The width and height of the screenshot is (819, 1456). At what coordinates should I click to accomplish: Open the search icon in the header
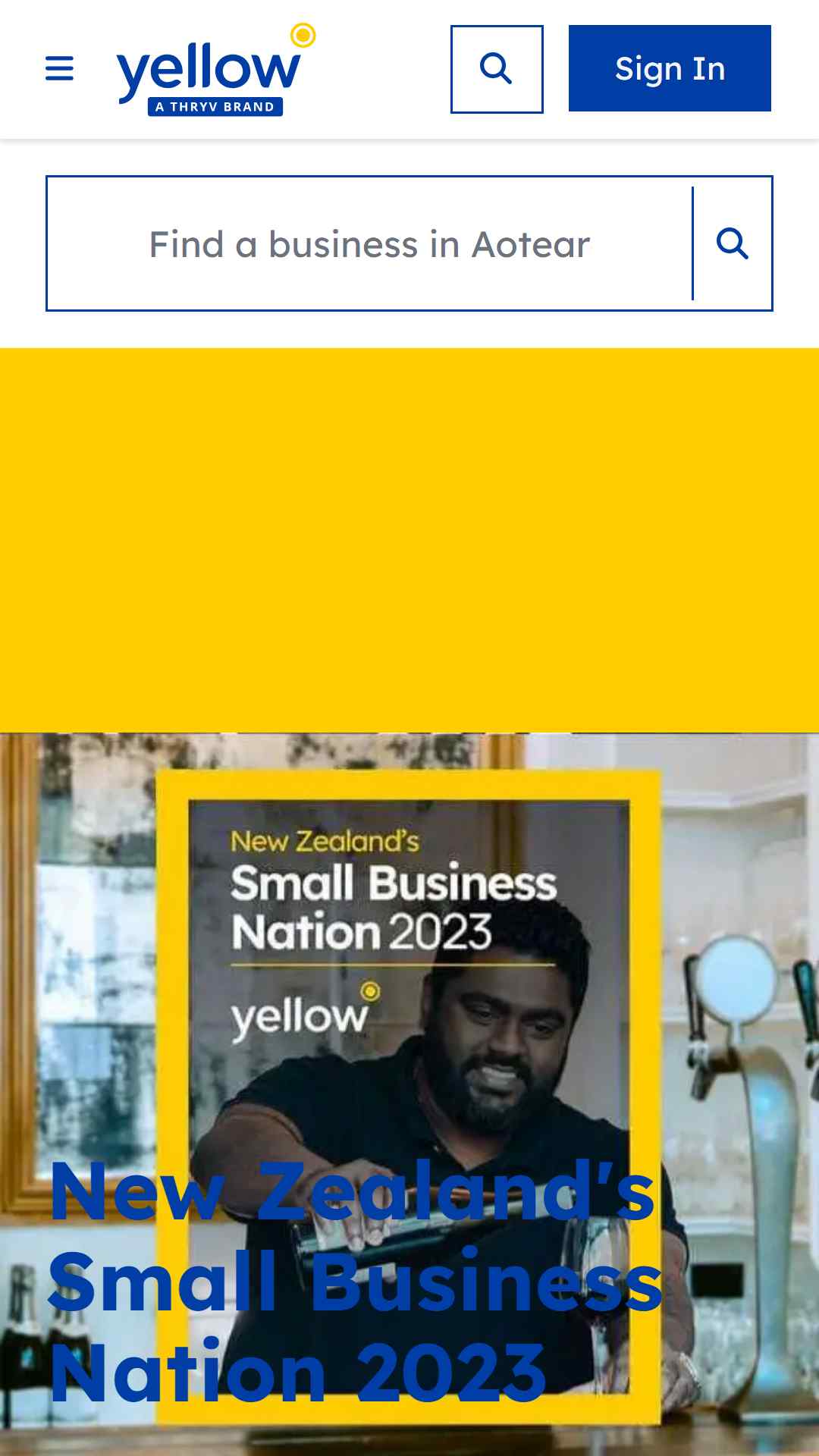coord(497,69)
